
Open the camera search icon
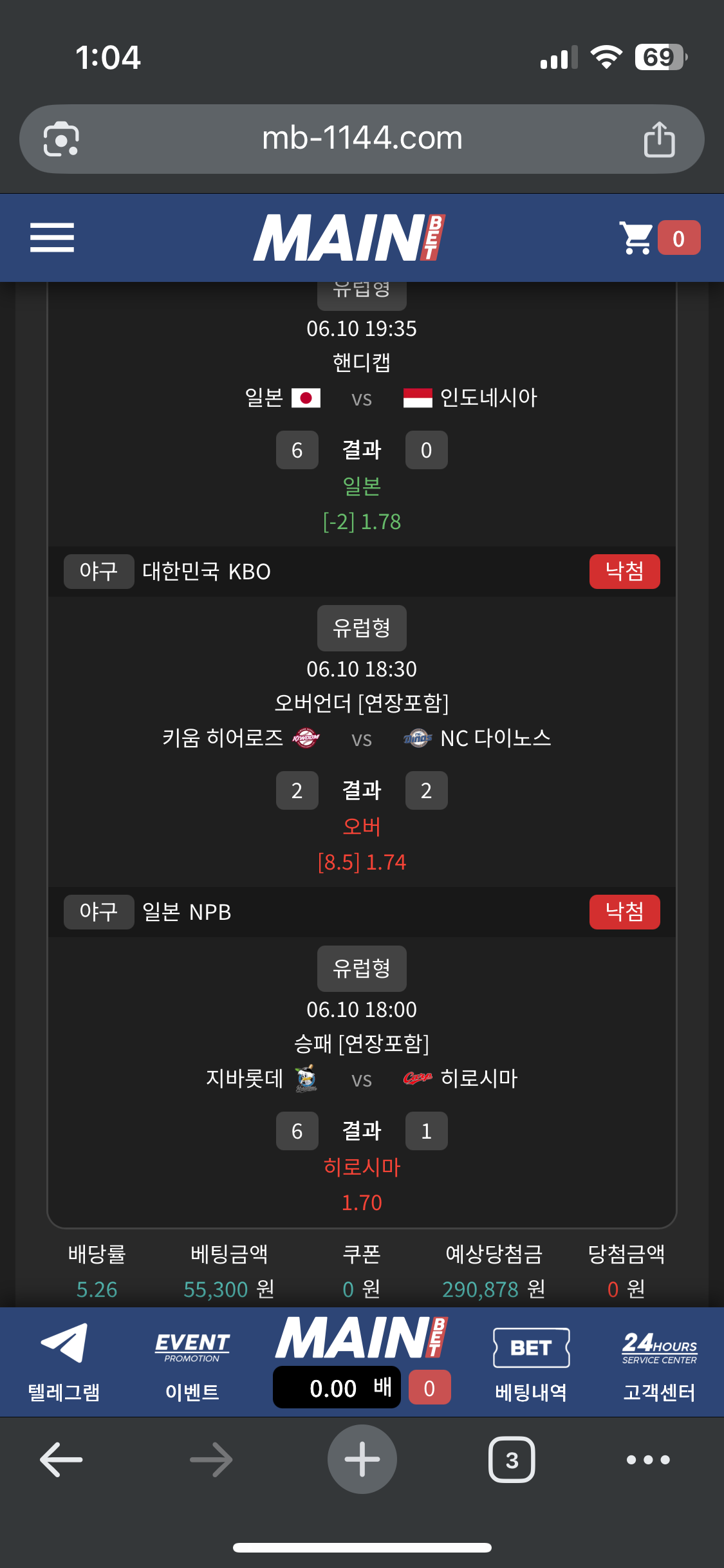pyautogui.click(x=61, y=139)
